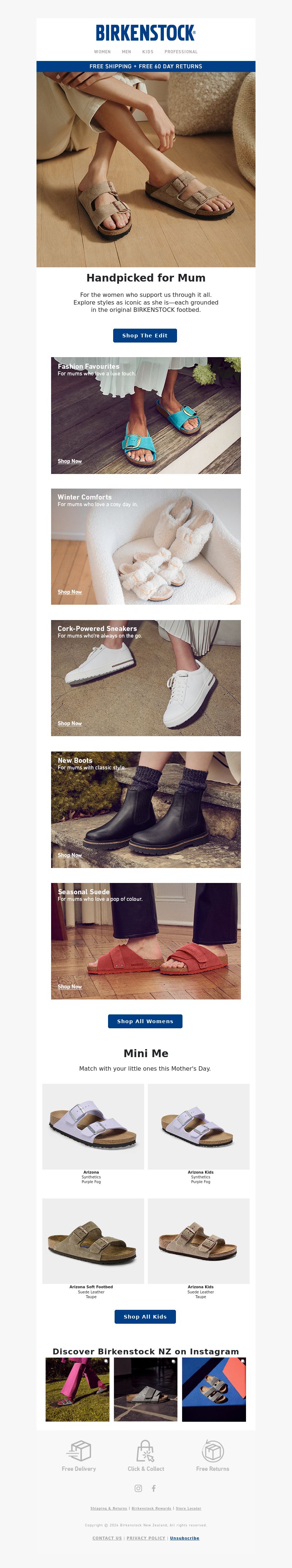Tap the Unsubscribe link

tap(184, 1538)
